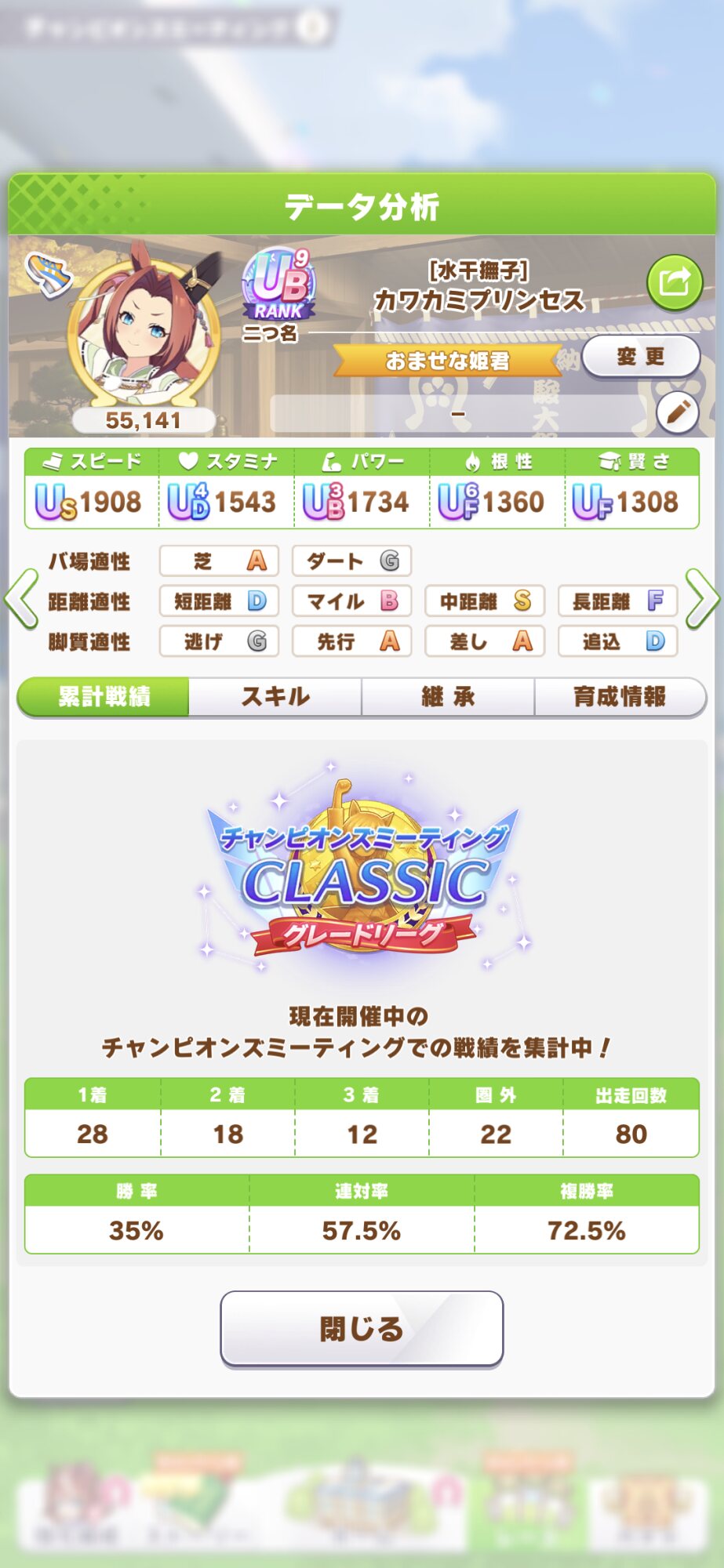The height and width of the screenshot is (1568, 724).
Task: Switch to the スキル tab
Action: coord(275,696)
